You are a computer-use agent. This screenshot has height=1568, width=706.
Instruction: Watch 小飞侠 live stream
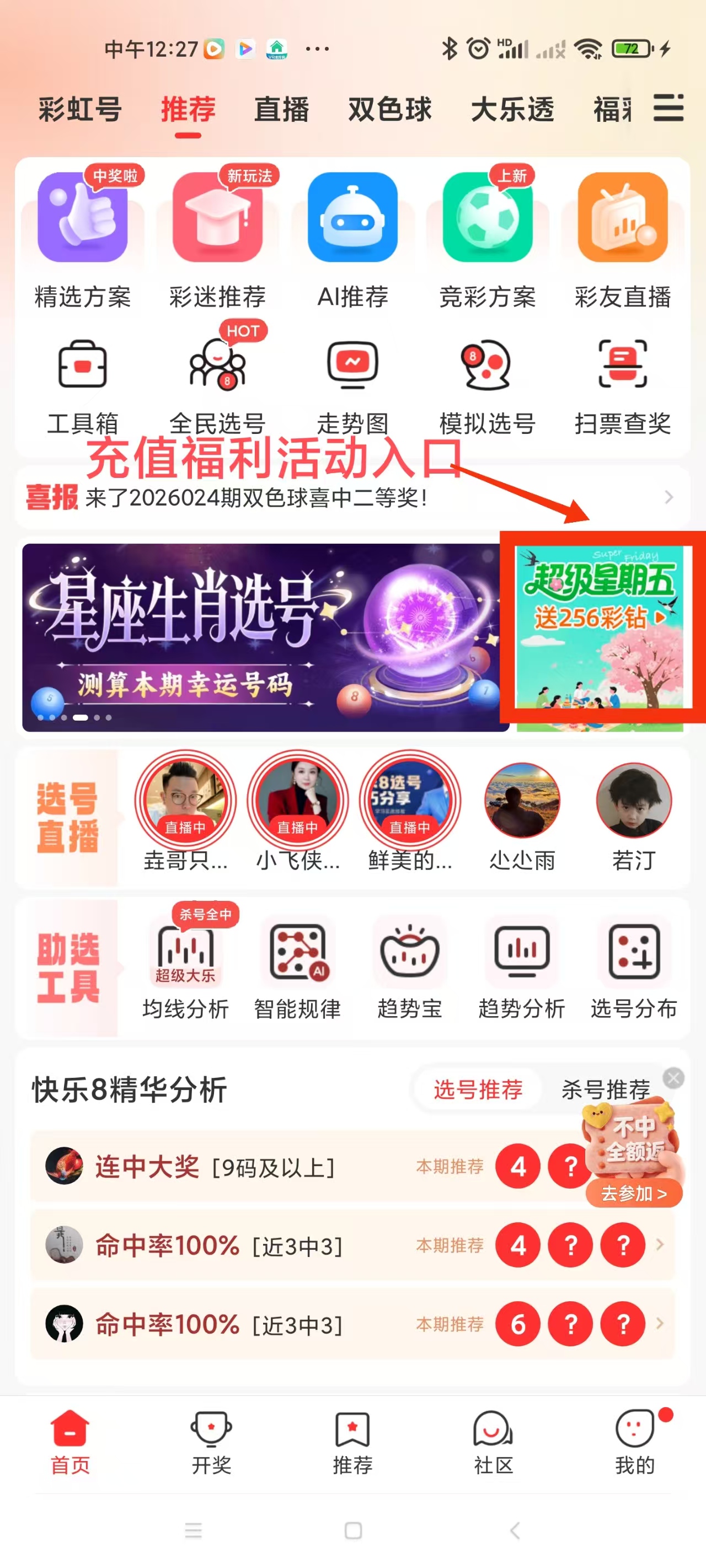click(x=297, y=809)
